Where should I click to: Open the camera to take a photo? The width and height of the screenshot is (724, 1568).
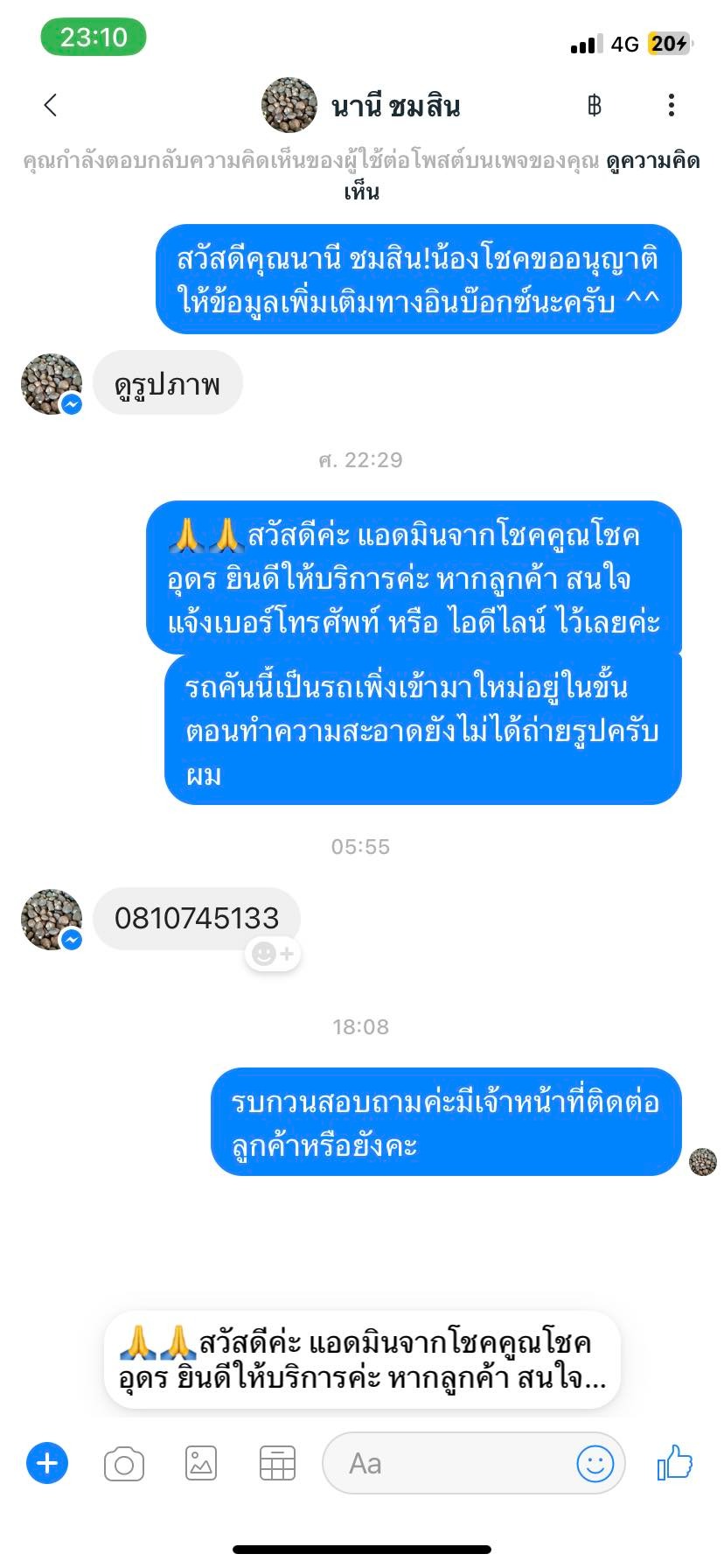[124, 1464]
